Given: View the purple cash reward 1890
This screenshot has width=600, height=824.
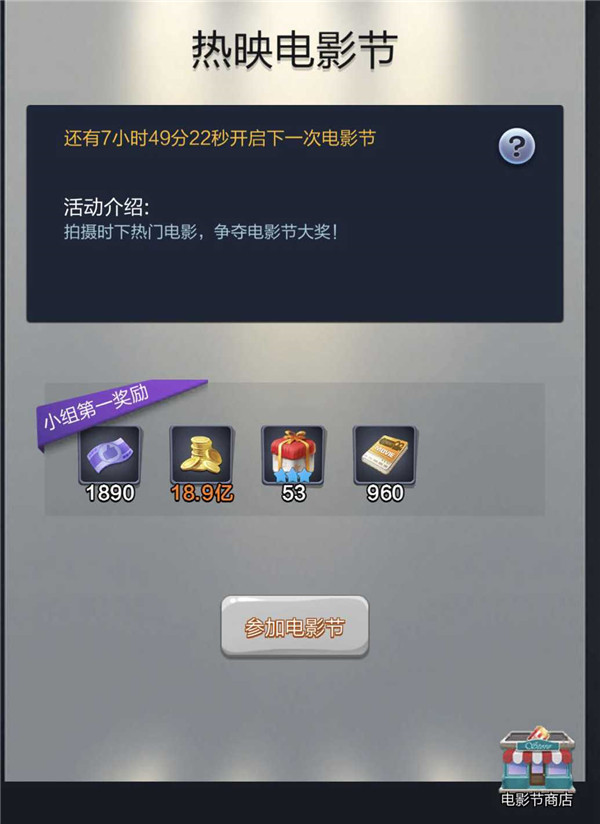Looking at the screenshot, I should pos(109,456).
